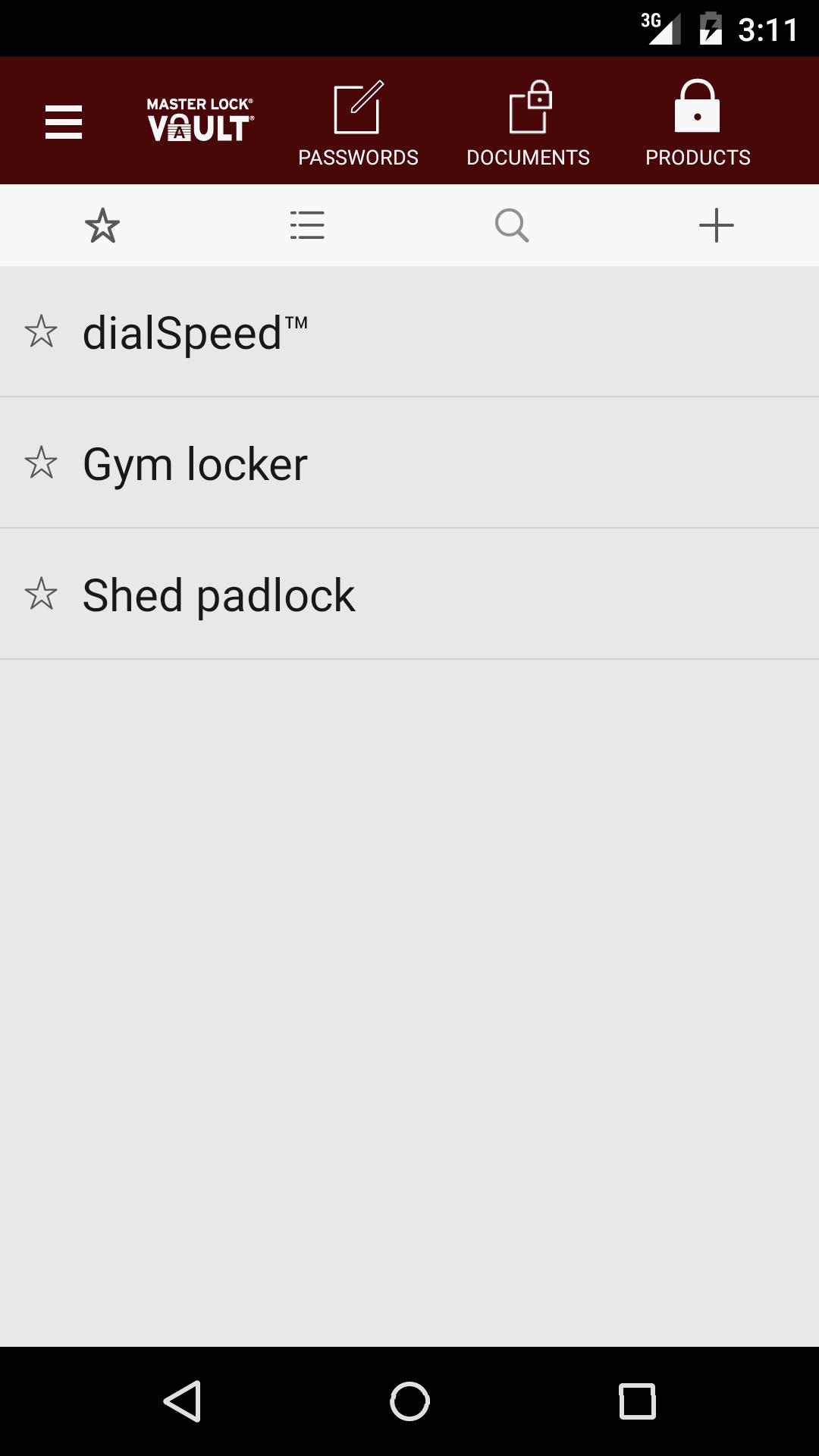Tap the search magnifier icon

pos(512,224)
